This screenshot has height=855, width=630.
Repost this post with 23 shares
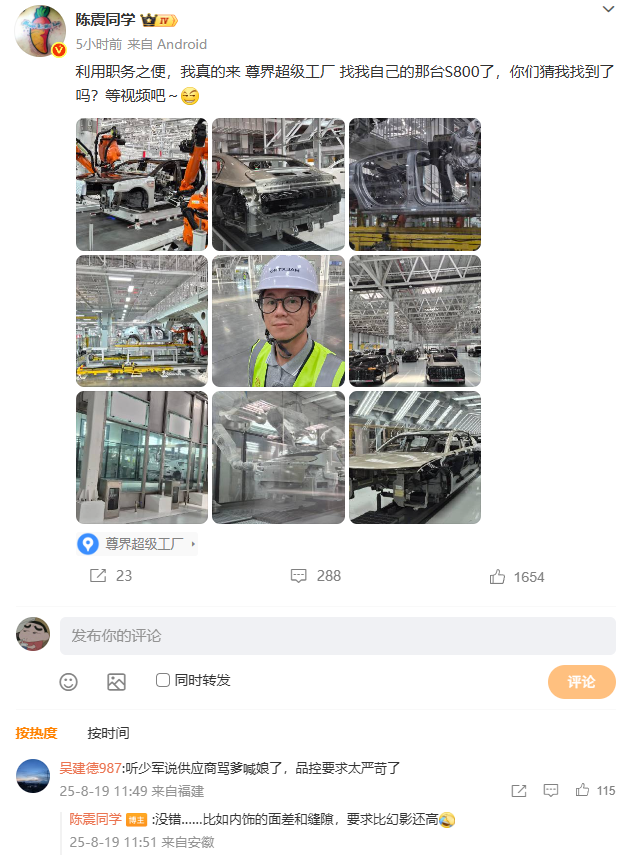coord(110,576)
